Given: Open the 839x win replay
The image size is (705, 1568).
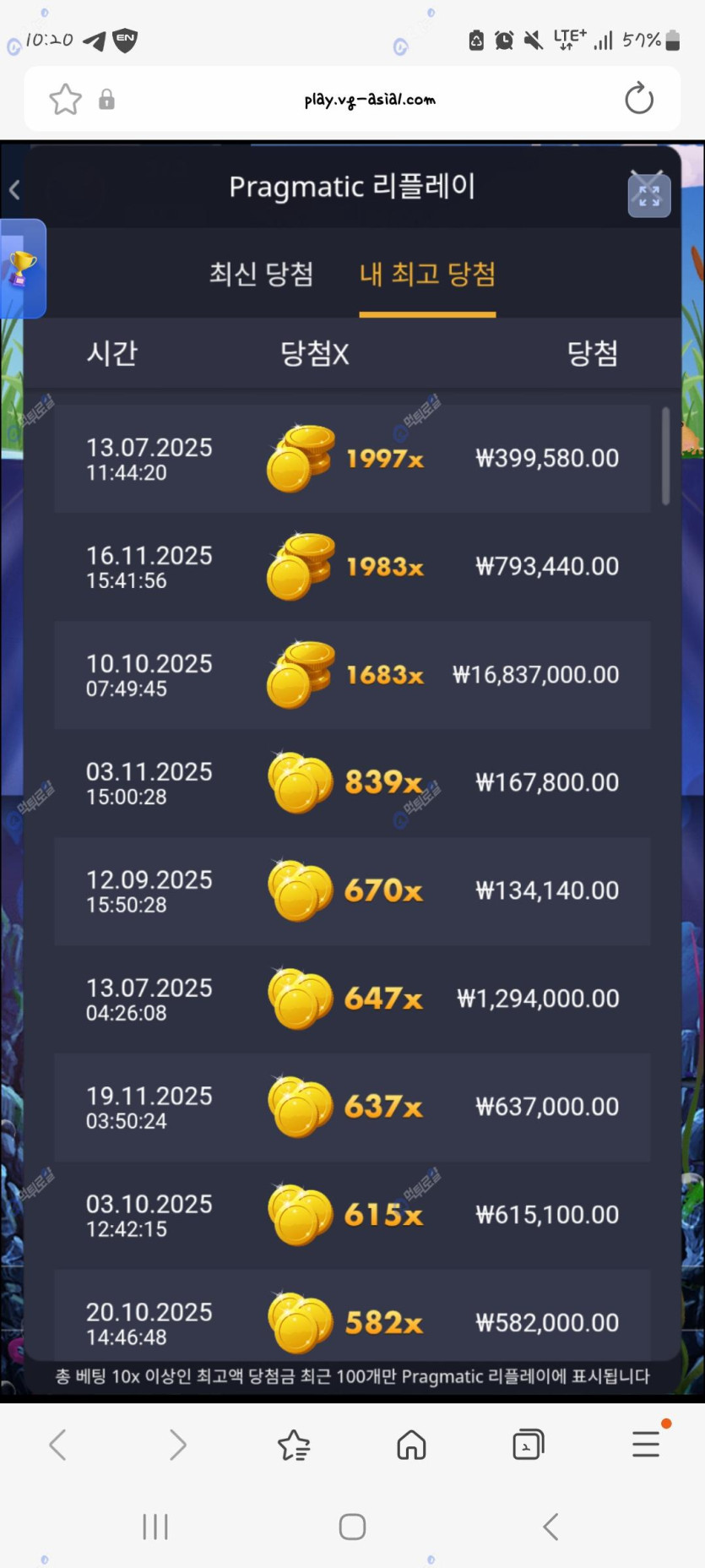Looking at the screenshot, I should 352,783.
